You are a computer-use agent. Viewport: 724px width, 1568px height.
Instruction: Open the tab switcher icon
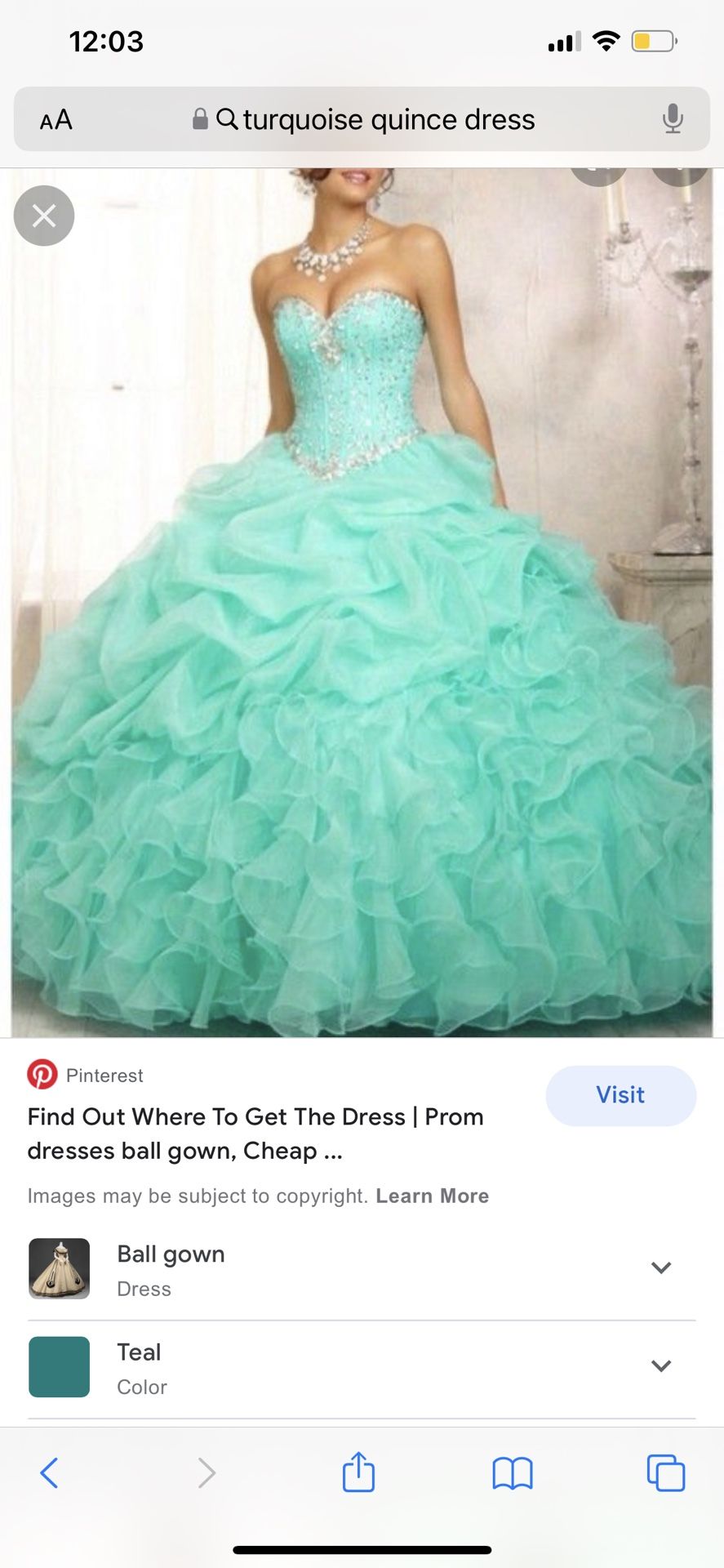666,1473
